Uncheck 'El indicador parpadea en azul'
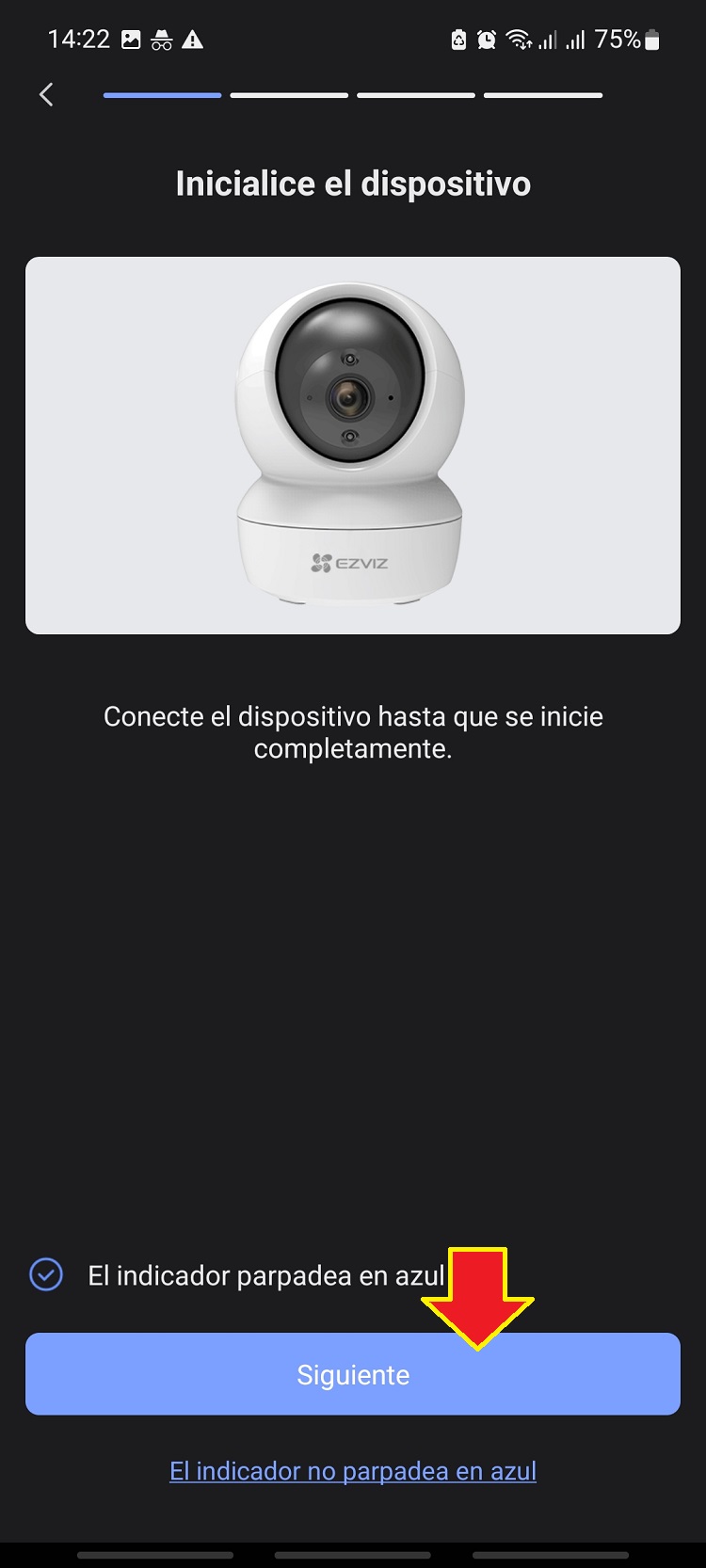This screenshot has width=706, height=1568. coord(46,1274)
